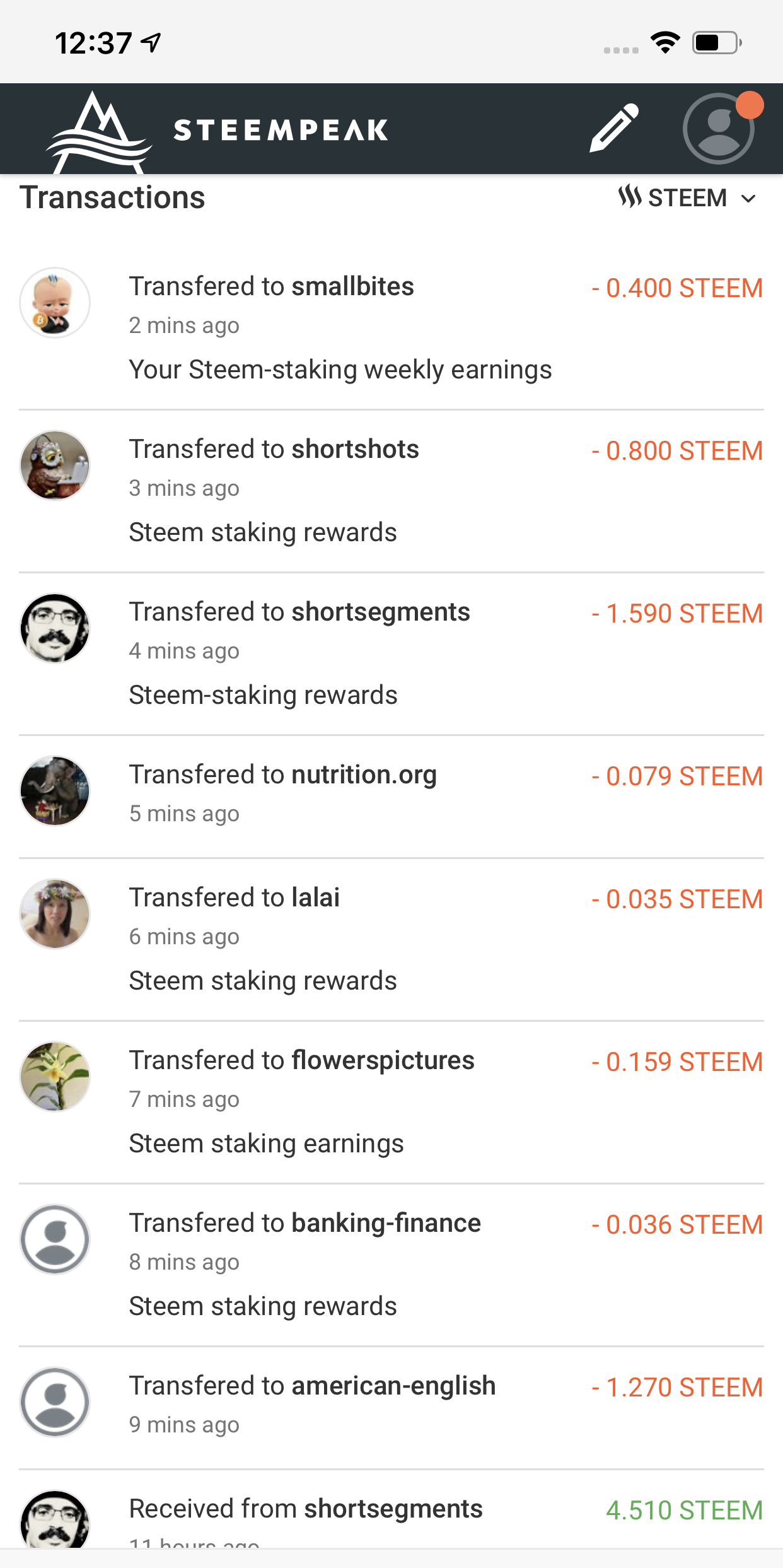View shortsegments profile from the 1.590 transfer
This screenshot has height=1568, width=783.
tap(380, 612)
